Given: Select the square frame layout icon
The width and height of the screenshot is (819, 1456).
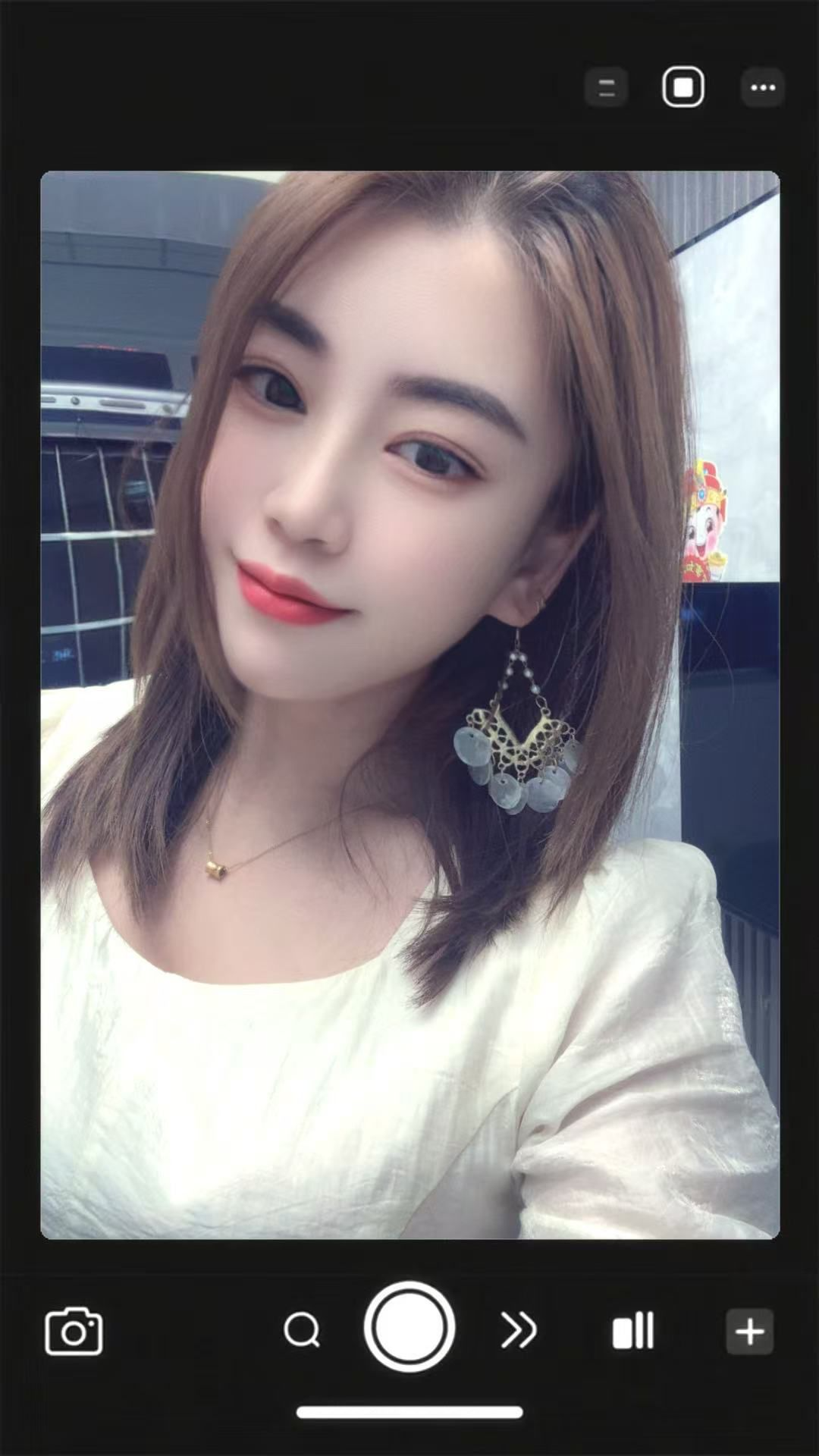Looking at the screenshot, I should coord(683,88).
